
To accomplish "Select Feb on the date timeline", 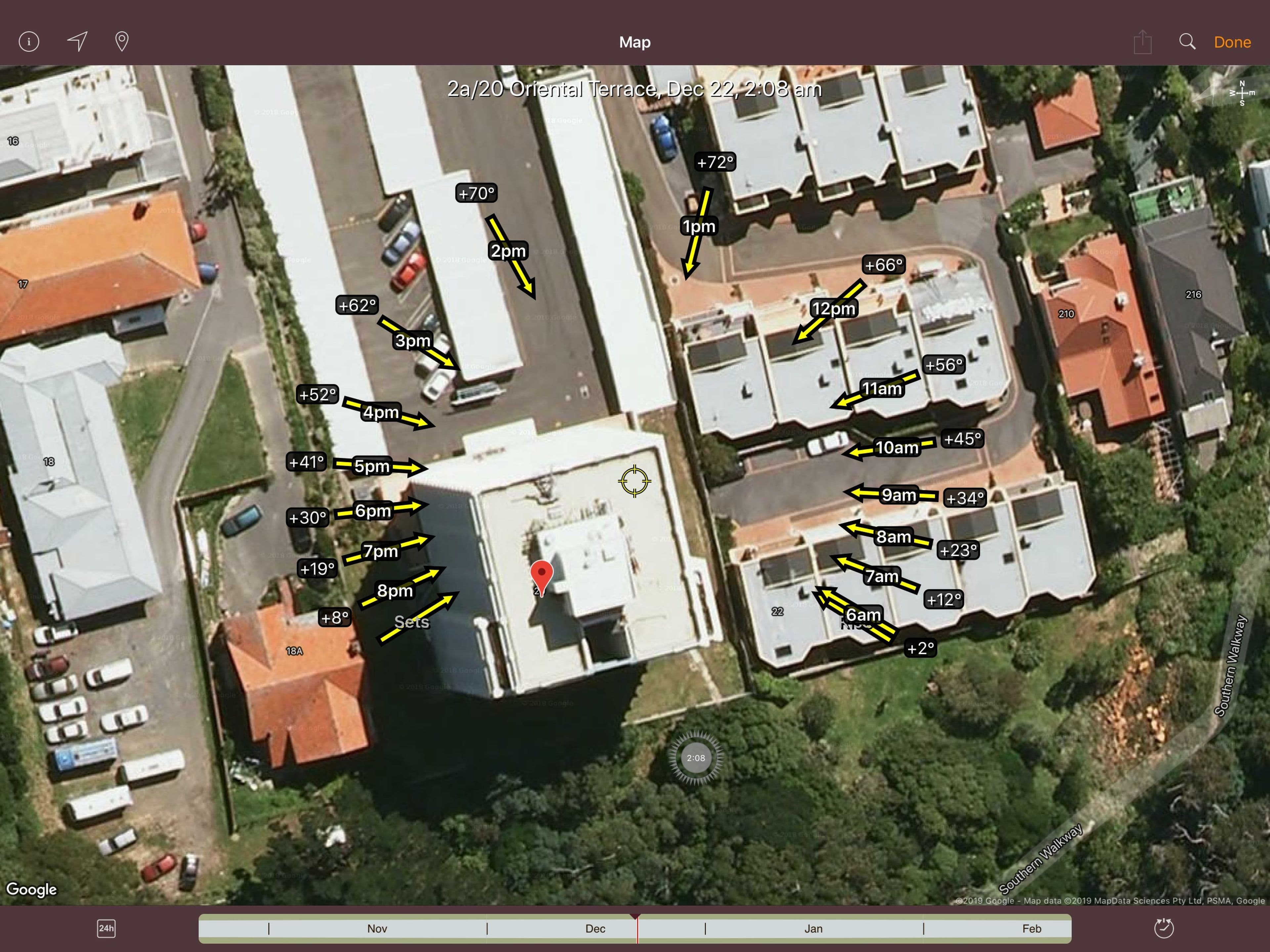I will 1031,929.
